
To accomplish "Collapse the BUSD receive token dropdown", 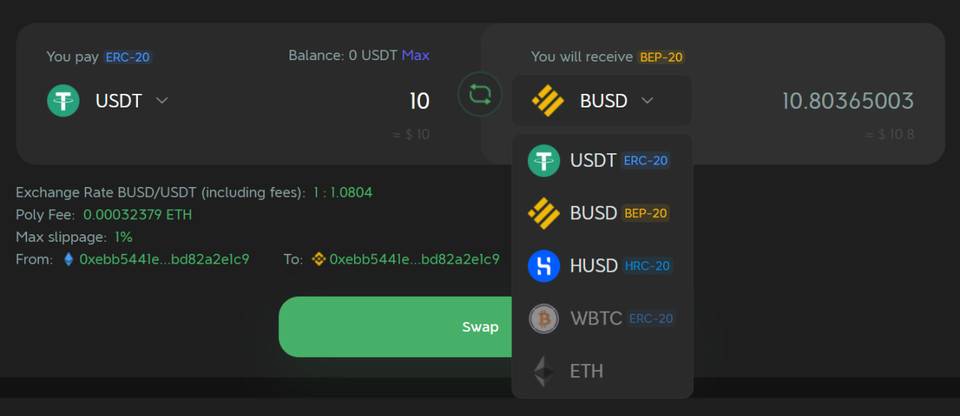I will [600, 101].
